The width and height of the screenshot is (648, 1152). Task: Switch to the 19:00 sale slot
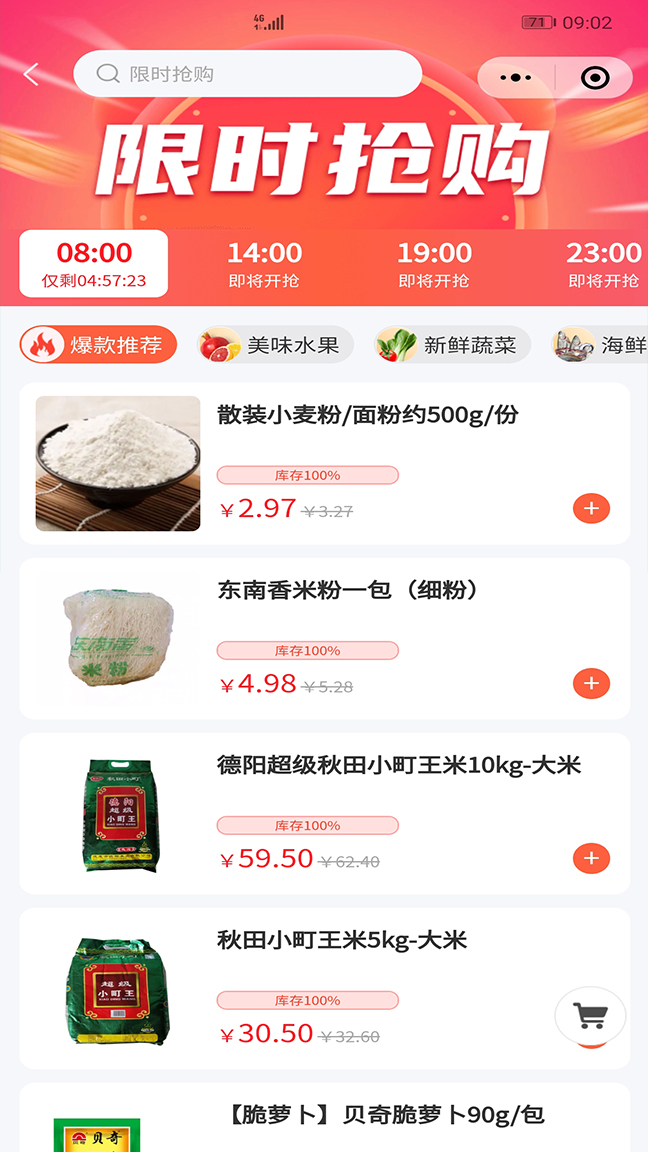(434, 264)
